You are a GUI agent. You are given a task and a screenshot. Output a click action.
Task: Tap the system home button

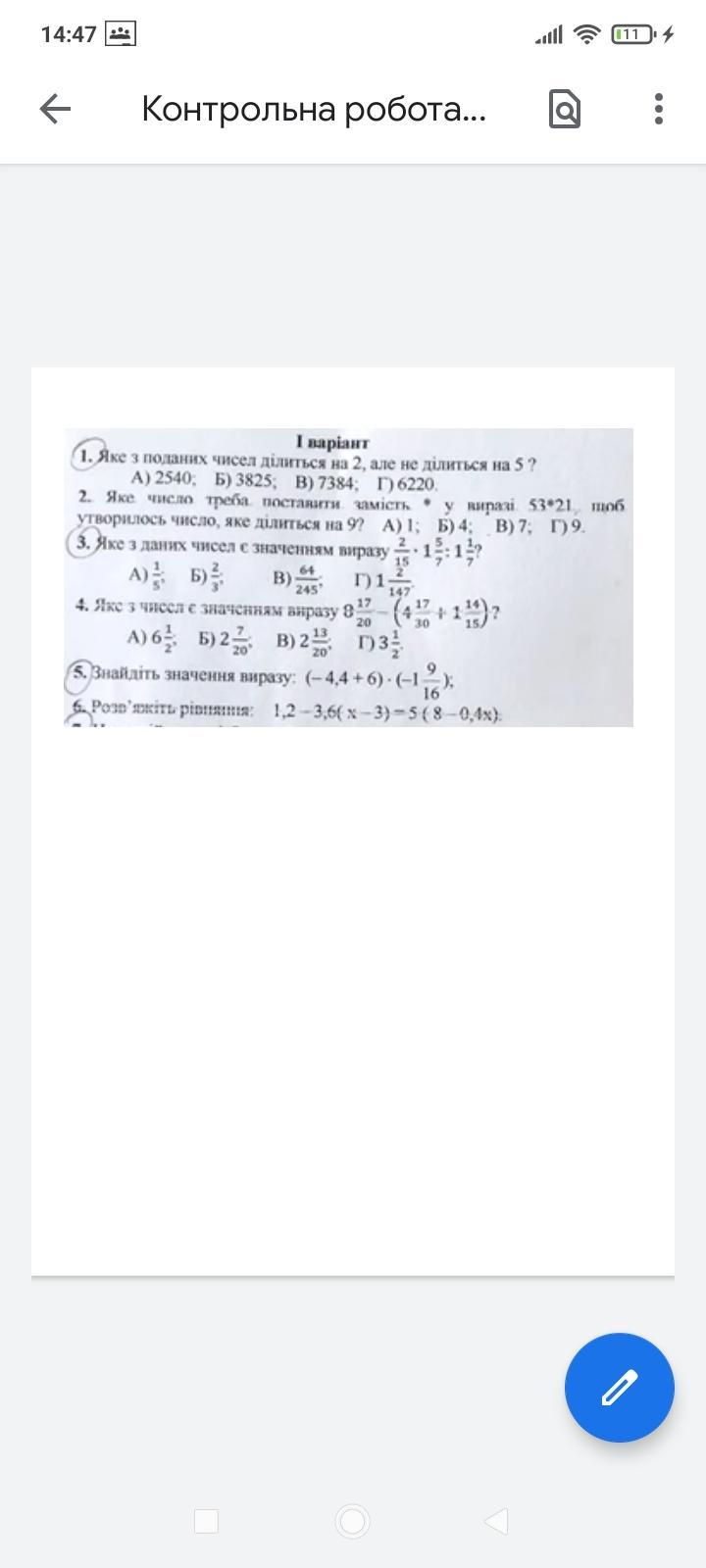(352, 1521)
